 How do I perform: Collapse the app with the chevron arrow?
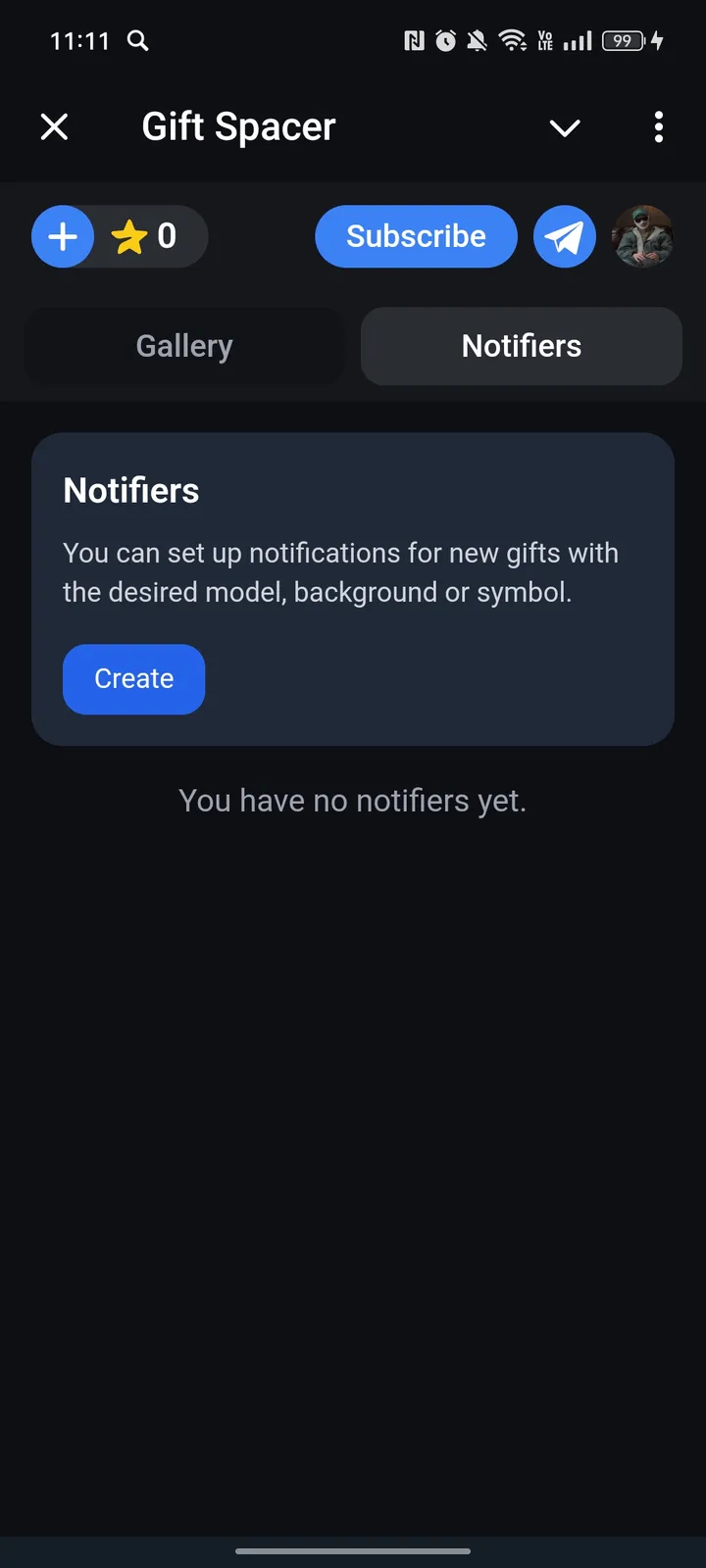565,127
